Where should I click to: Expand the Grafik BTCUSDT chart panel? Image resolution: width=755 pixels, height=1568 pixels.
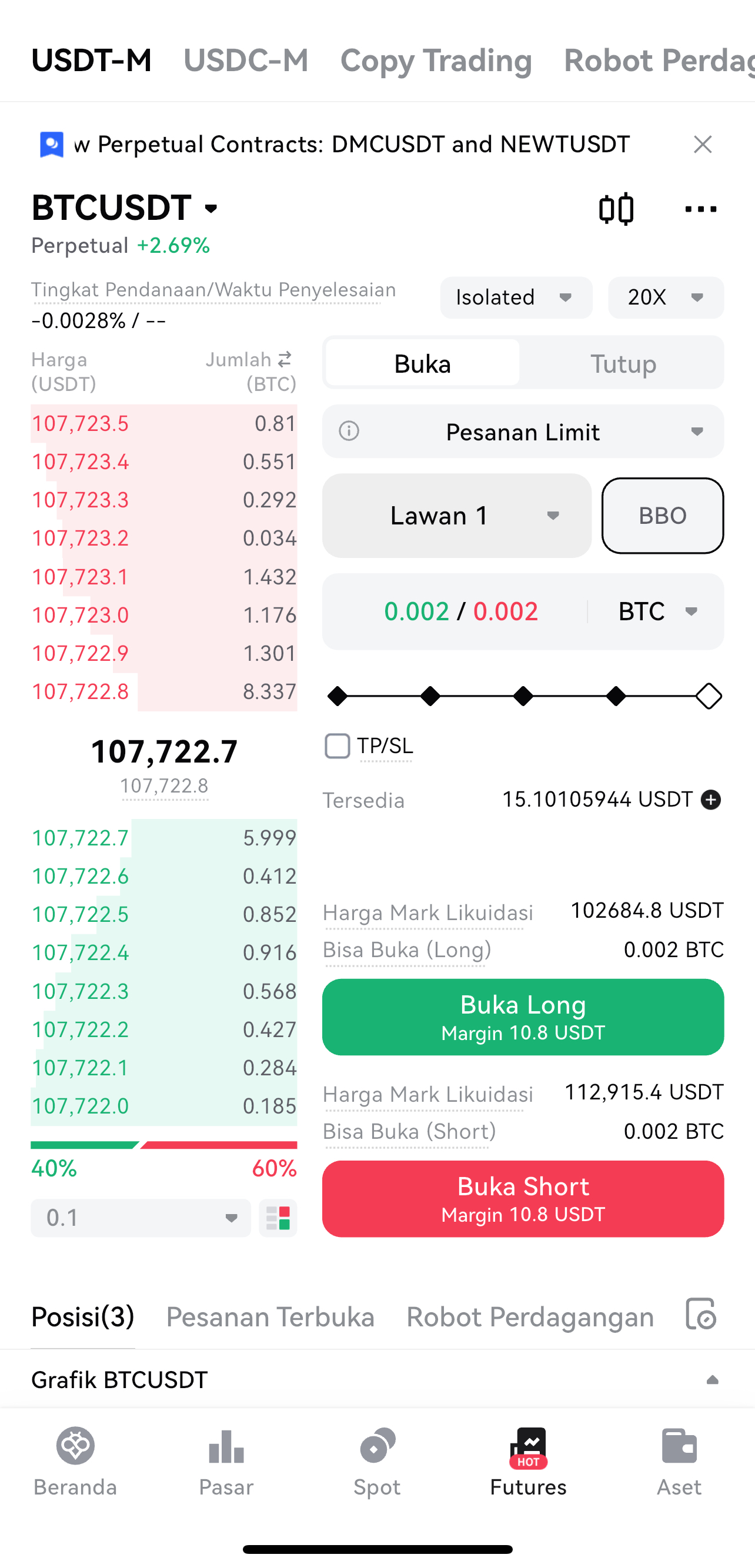[711, 1380]
